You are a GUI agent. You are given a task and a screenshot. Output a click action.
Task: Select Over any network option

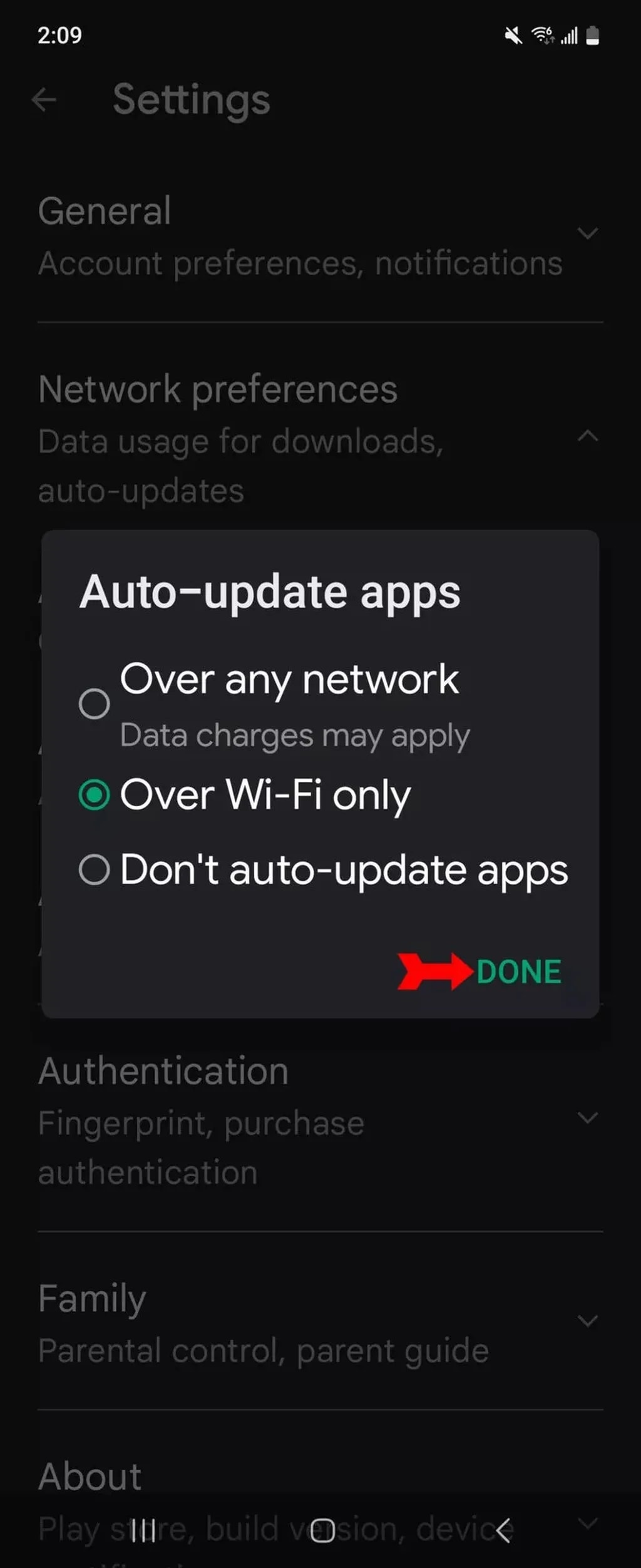pyautogui.click(x=95, y=704)
